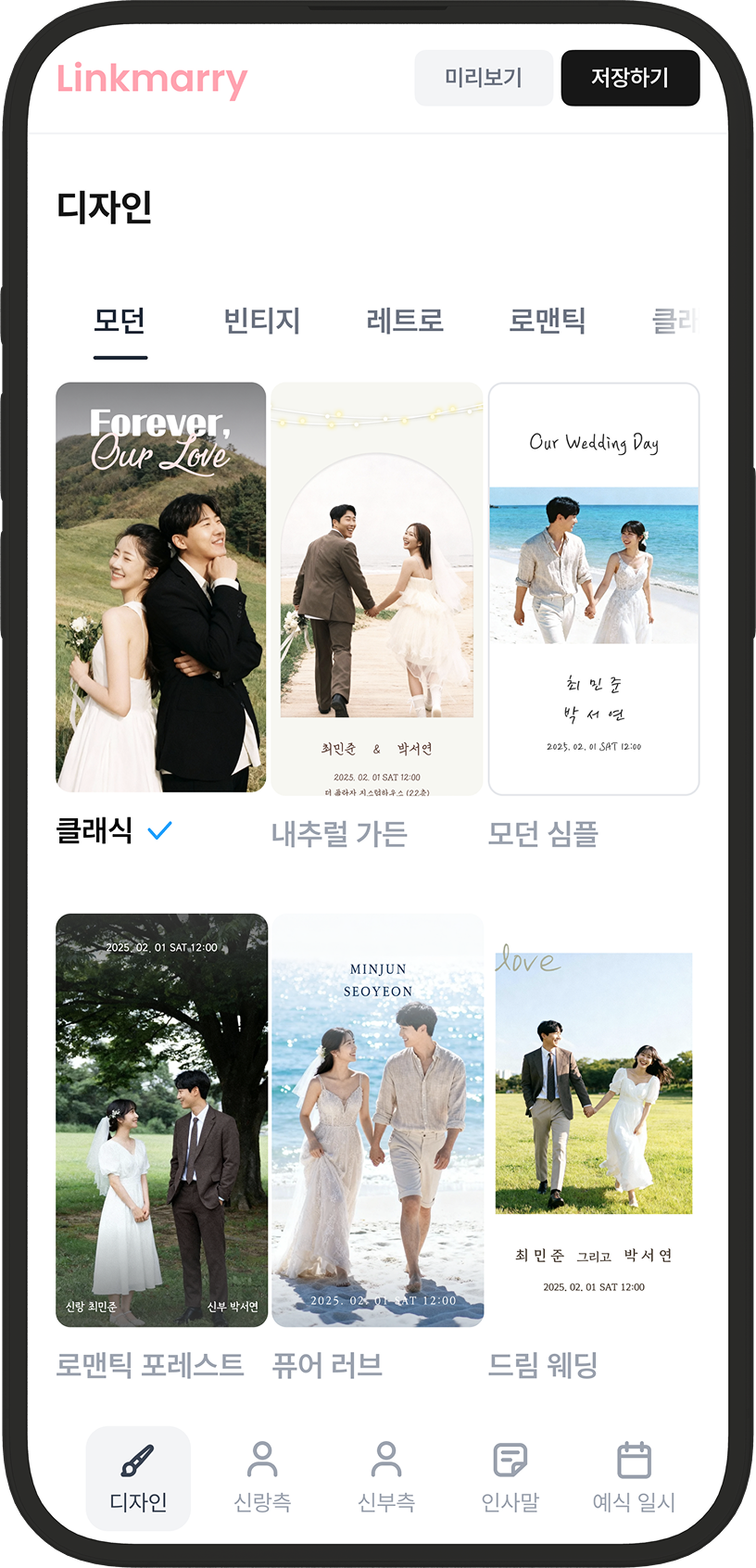Go to the 신랑측 bottom tab
This screenshot has height=1568, width=756.
262,1478
